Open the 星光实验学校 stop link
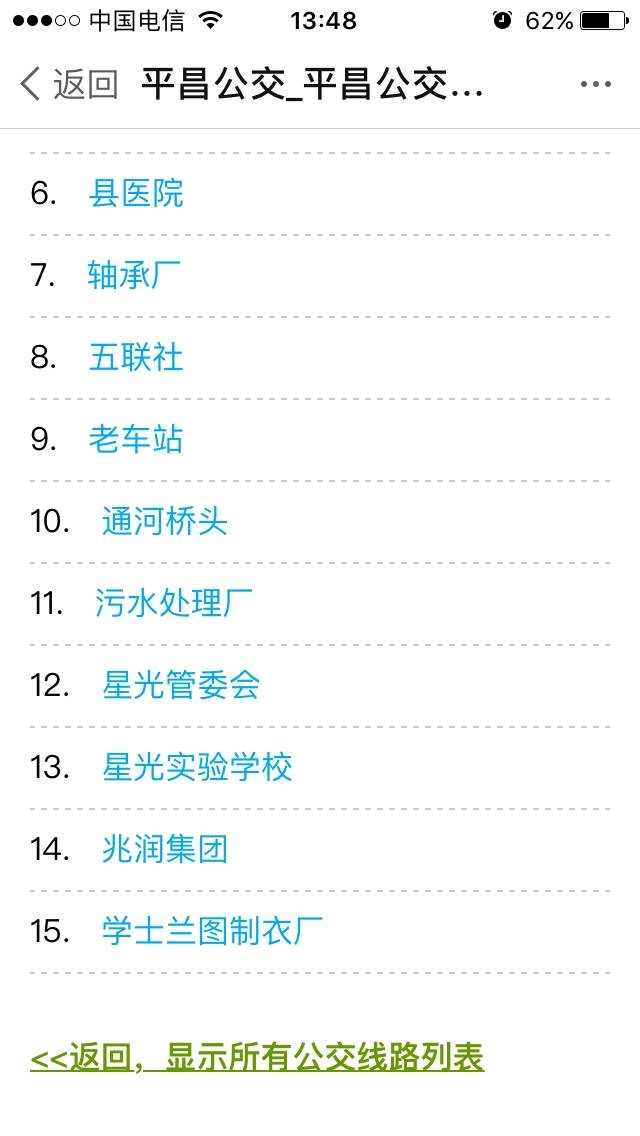640x1136 pixels. pyautogui.click(x=197, y=767)
